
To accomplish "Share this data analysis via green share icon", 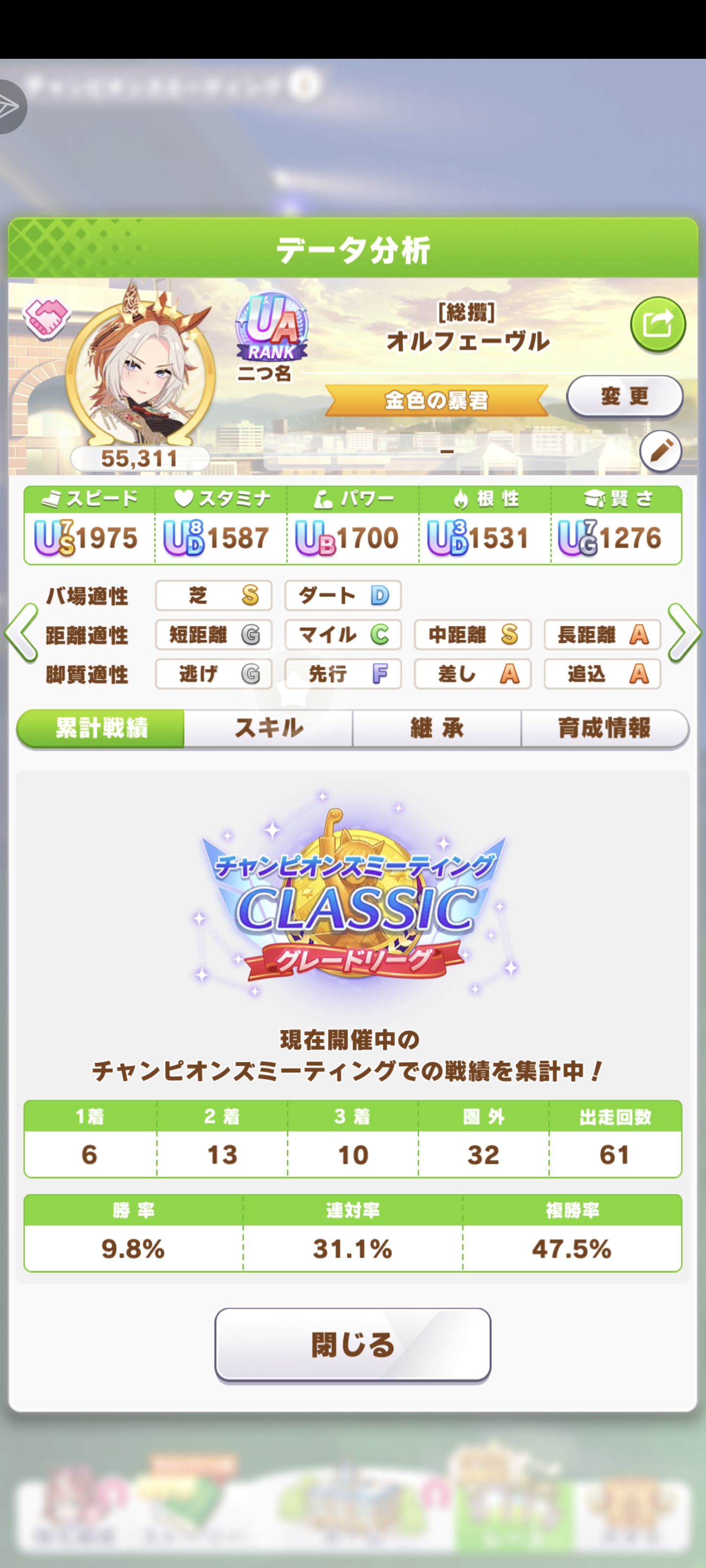I will (657, 324).
